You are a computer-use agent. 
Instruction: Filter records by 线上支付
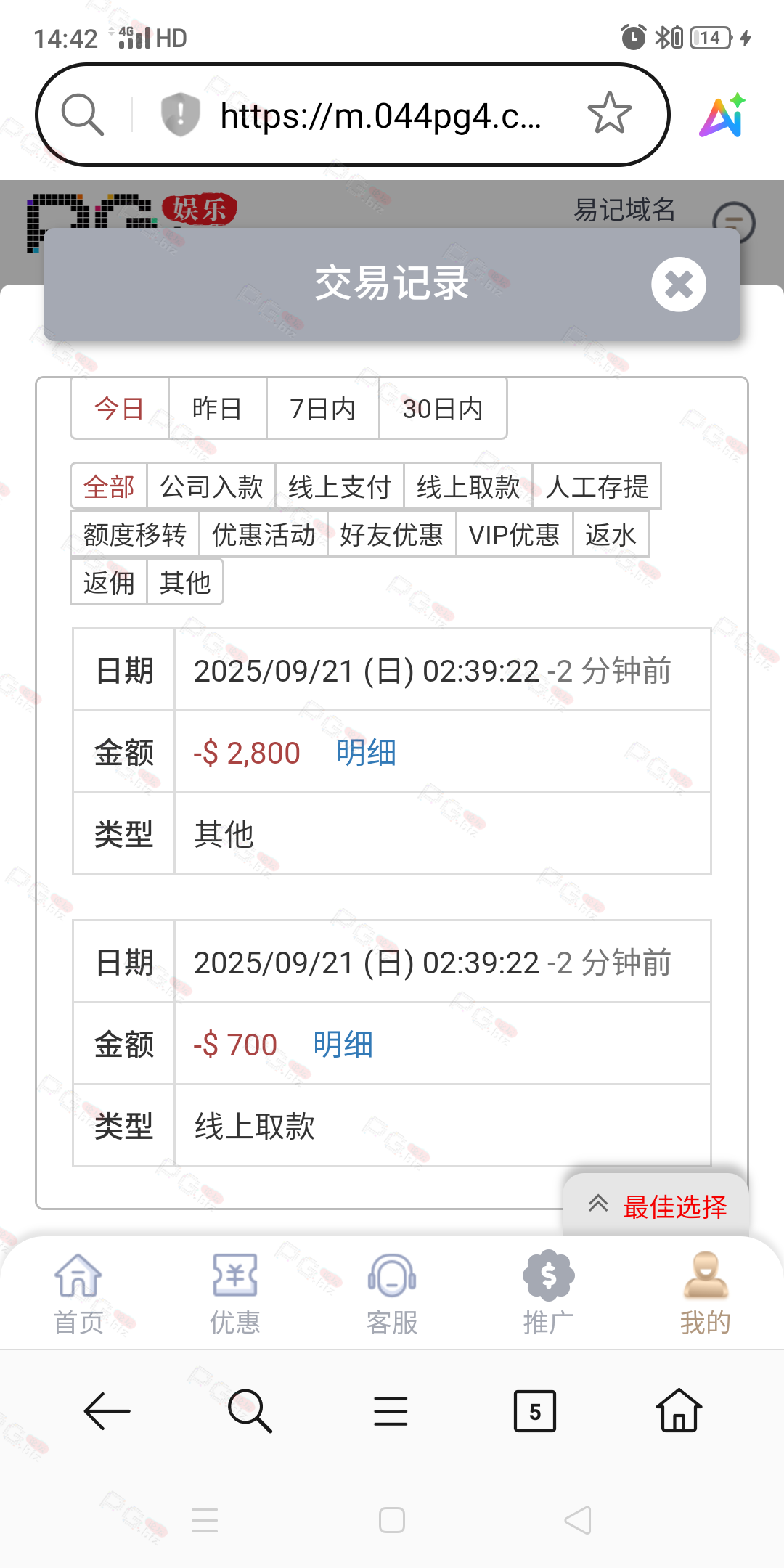click(339, 486)
